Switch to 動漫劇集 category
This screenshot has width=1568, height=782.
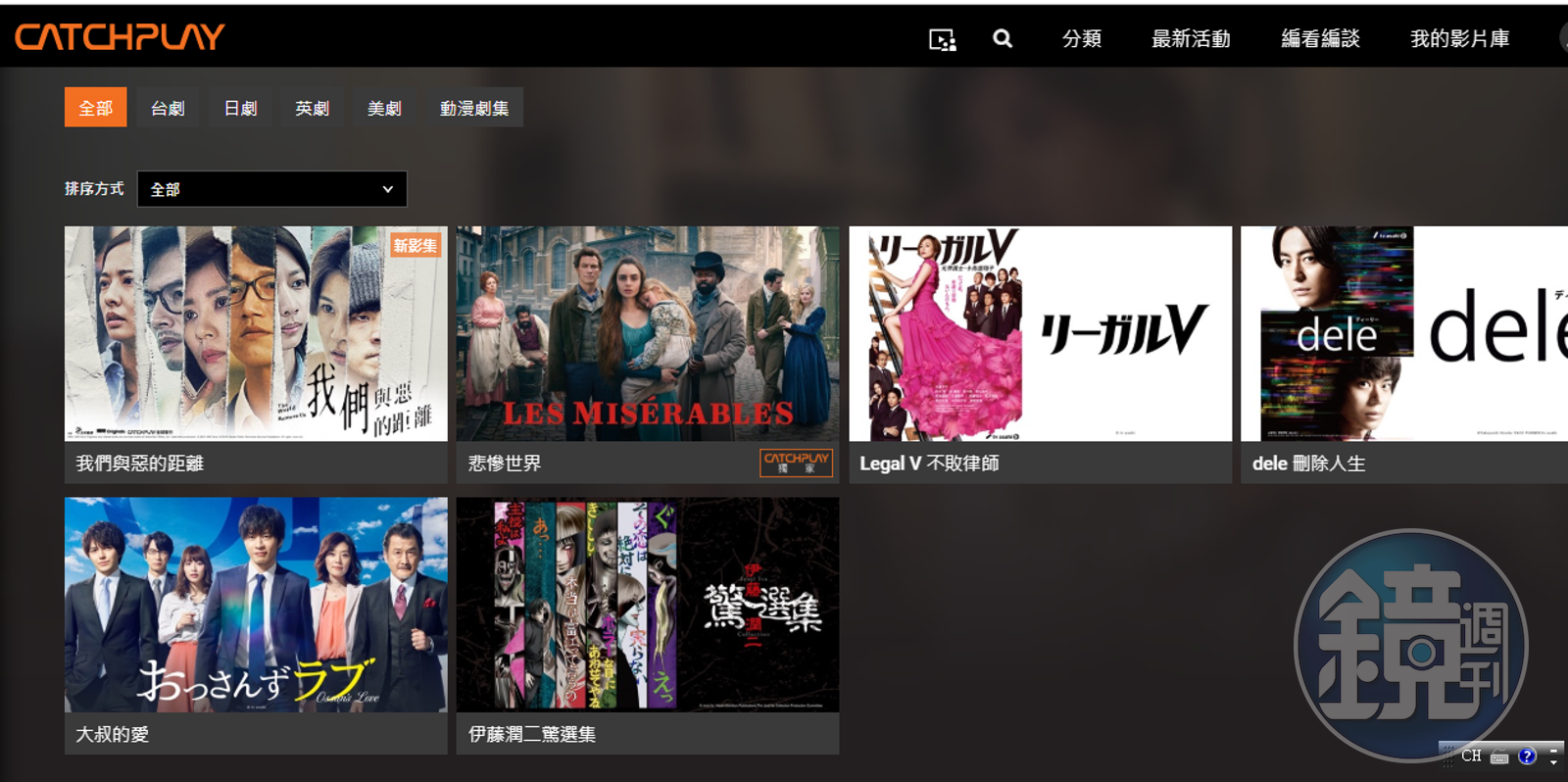474,108
